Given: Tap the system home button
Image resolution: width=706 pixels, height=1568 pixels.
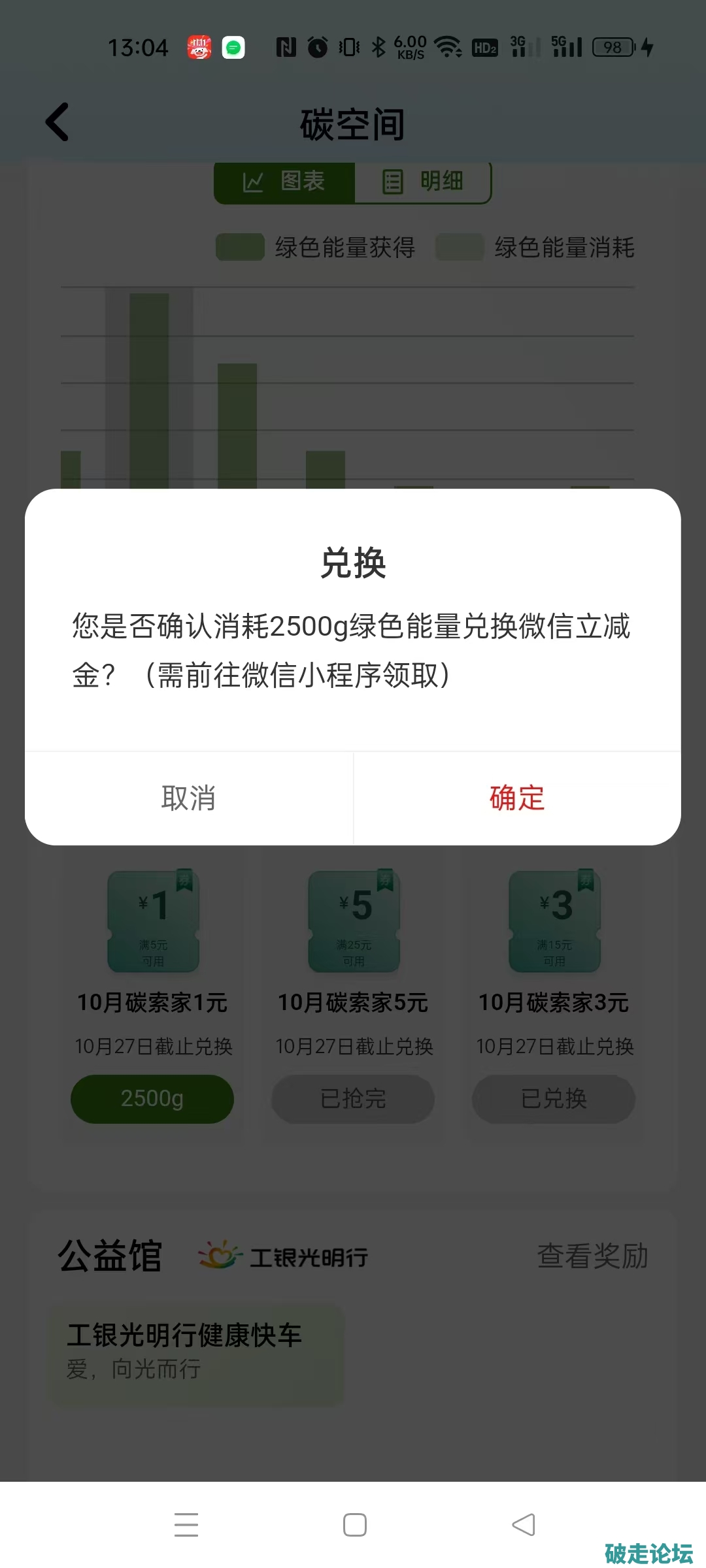Looking at the screenshot, I should click(x=354, y=1525).
